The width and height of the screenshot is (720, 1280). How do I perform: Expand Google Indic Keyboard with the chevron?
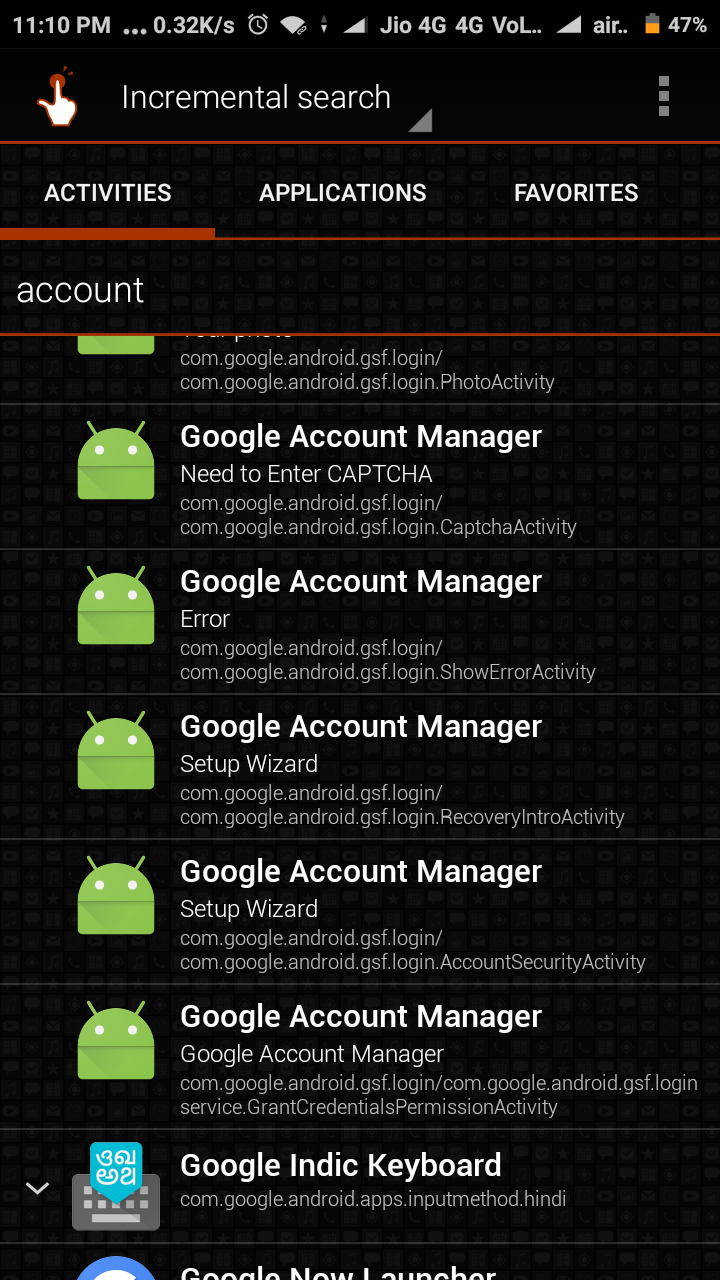38,1188
